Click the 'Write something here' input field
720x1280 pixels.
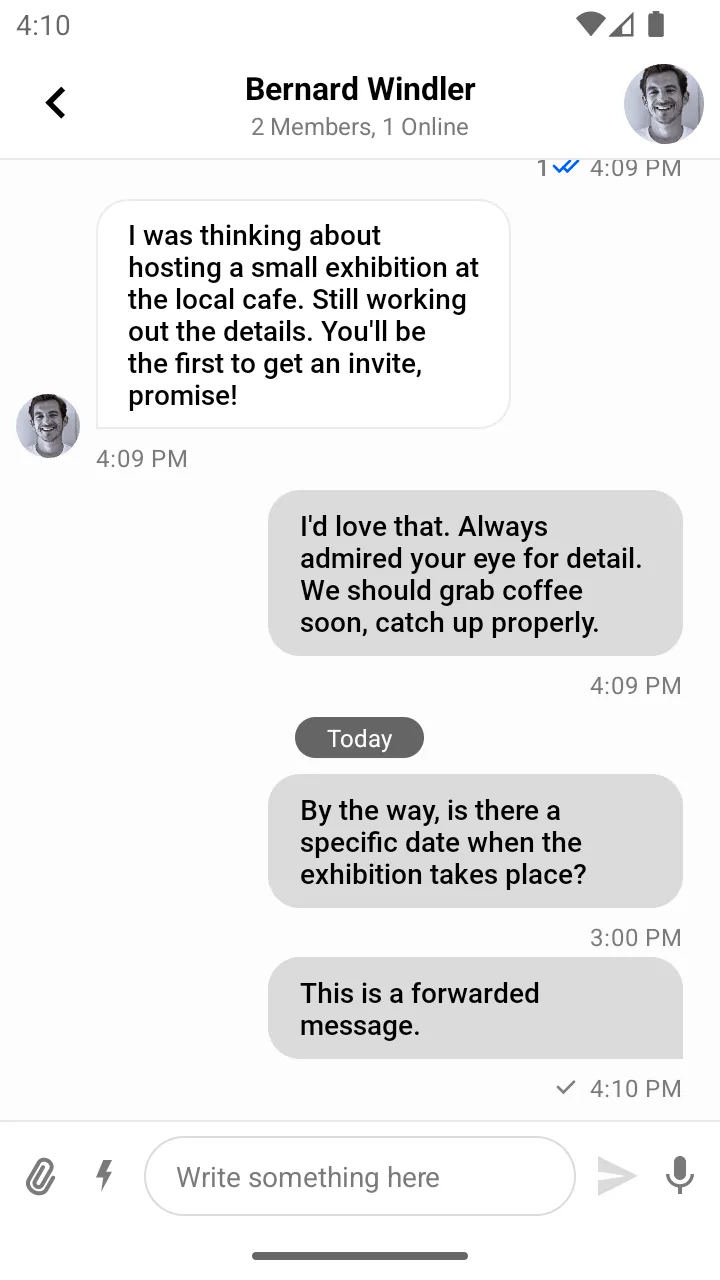[x=360, y=1177]
